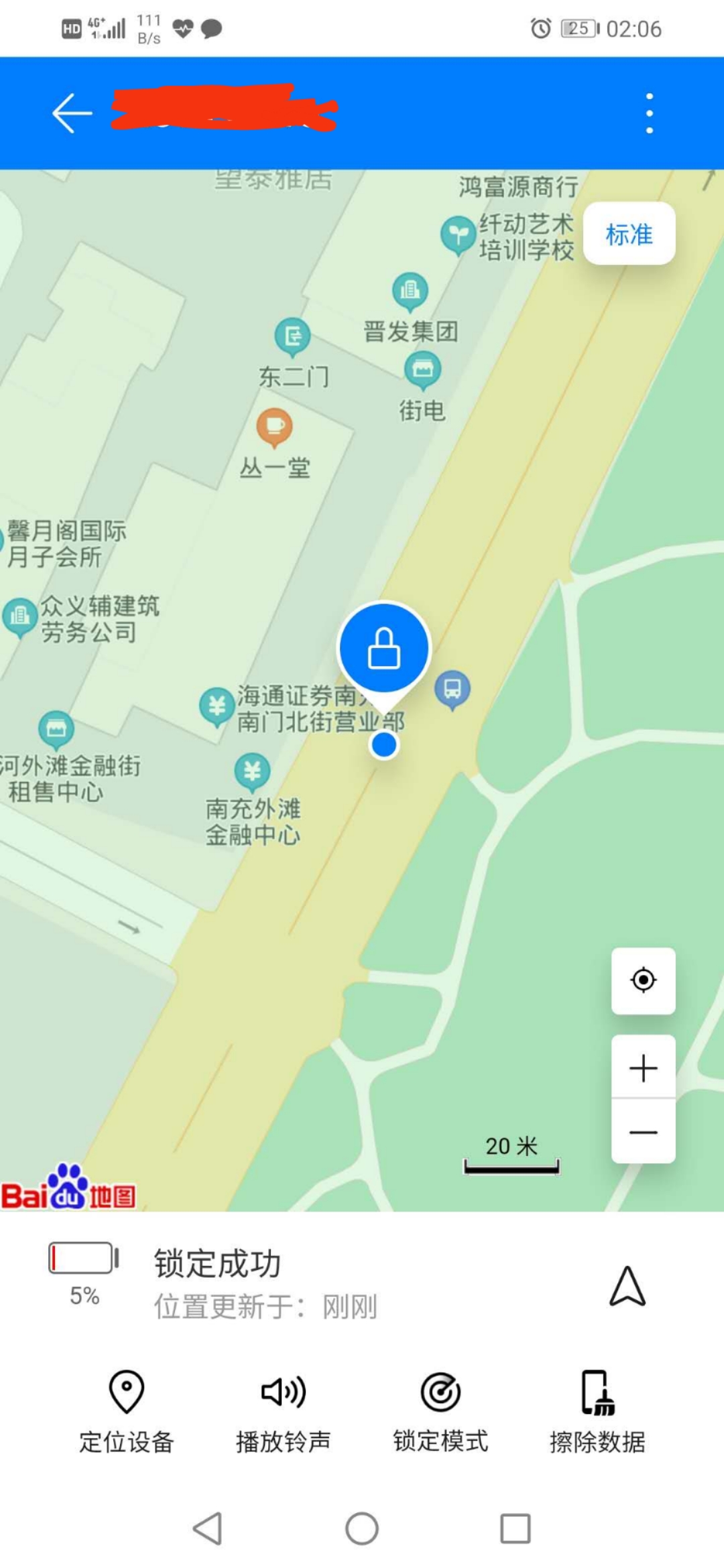The height and width of the screenshot is (1568, 724).
Task: Open the three-dot overflow menu
Action: 649,113
